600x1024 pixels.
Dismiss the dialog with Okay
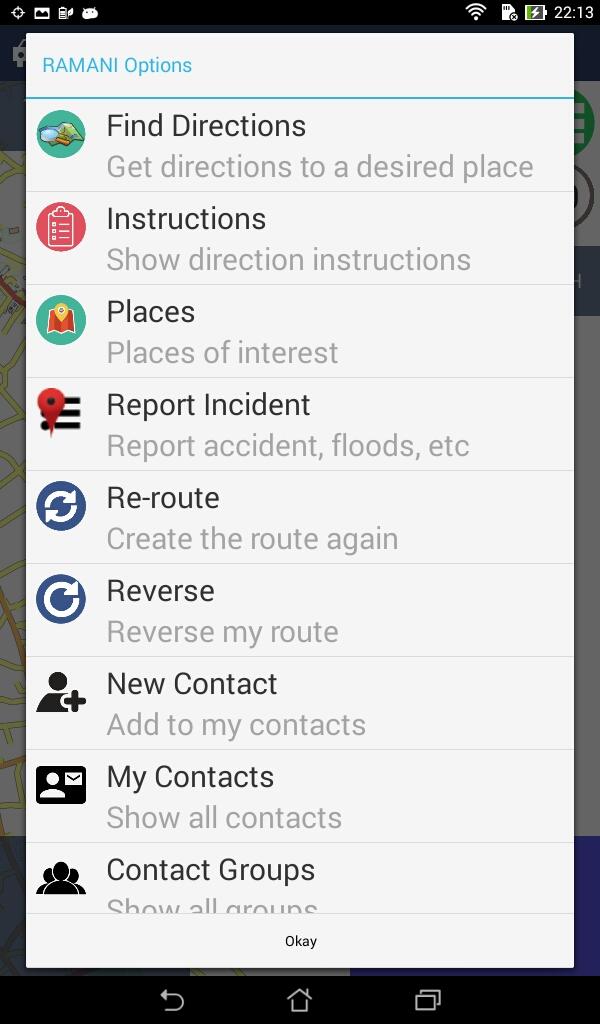click(x=300, y=941)
